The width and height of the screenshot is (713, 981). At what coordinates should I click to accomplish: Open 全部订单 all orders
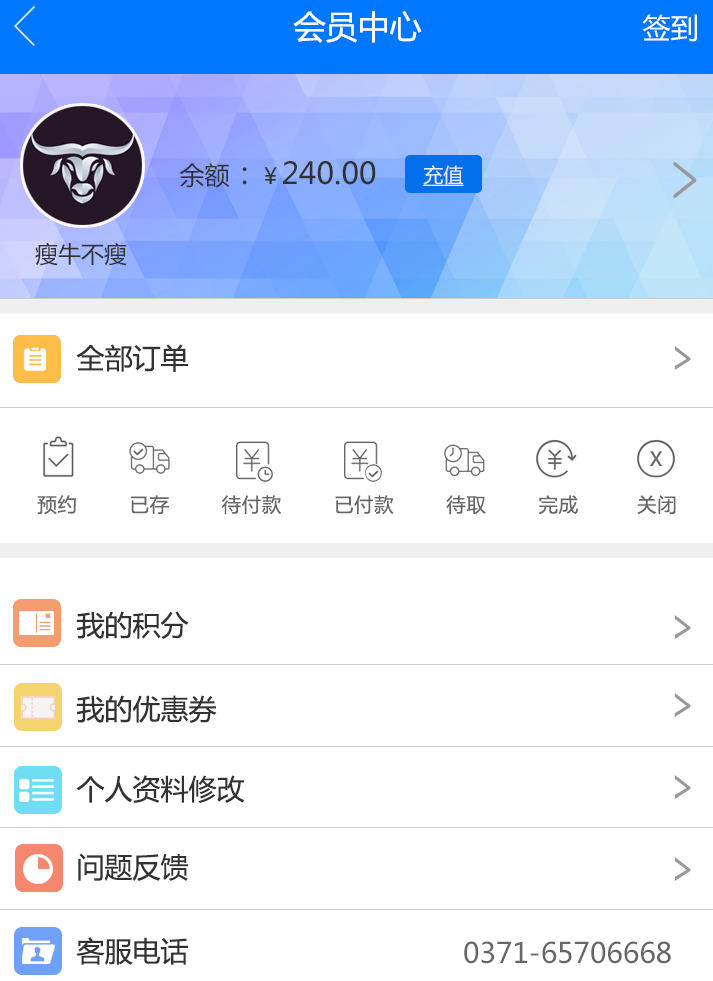[x=356, y=359]
